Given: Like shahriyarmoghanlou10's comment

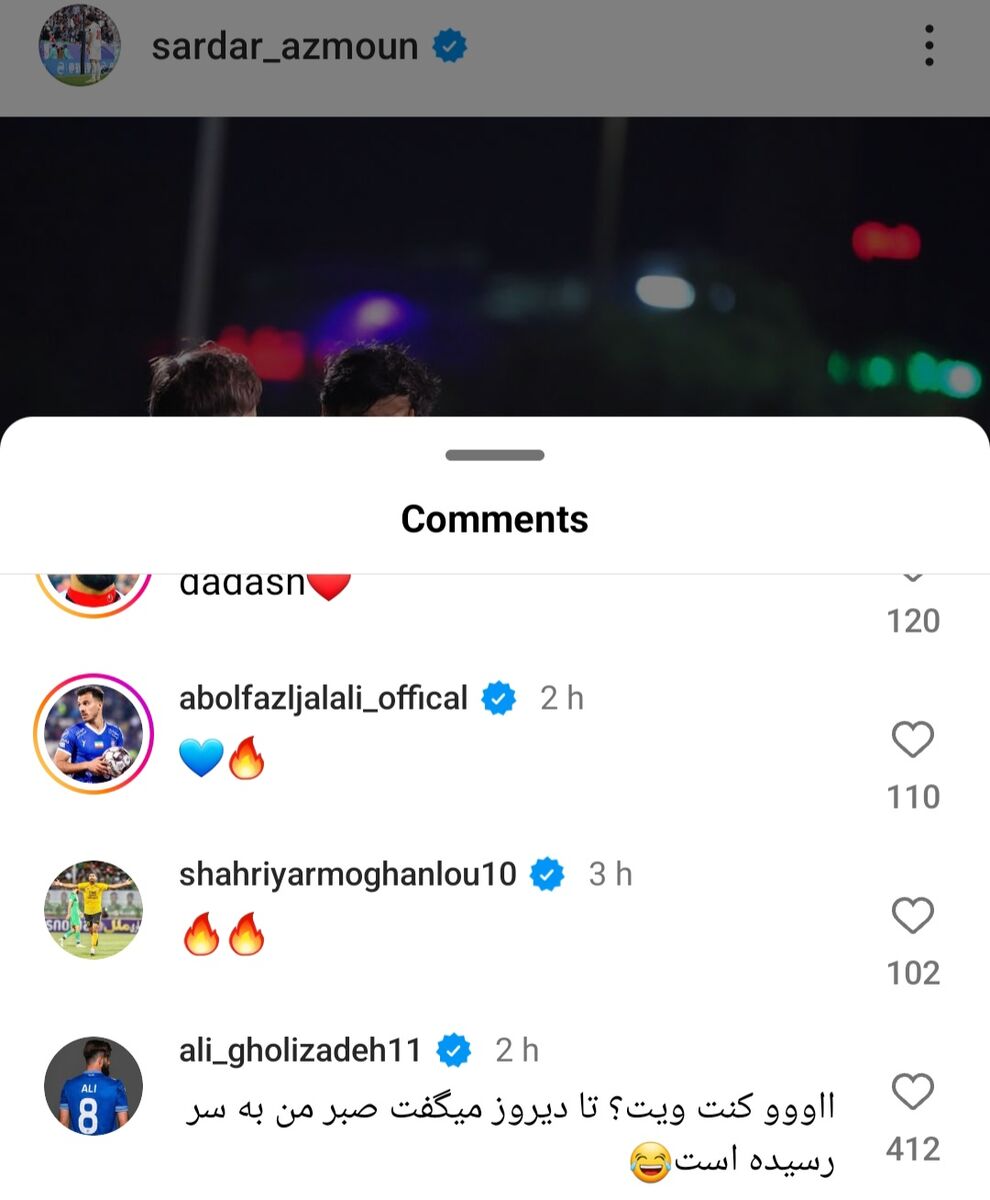Looking at the screenshot, I should click(912, 916).
